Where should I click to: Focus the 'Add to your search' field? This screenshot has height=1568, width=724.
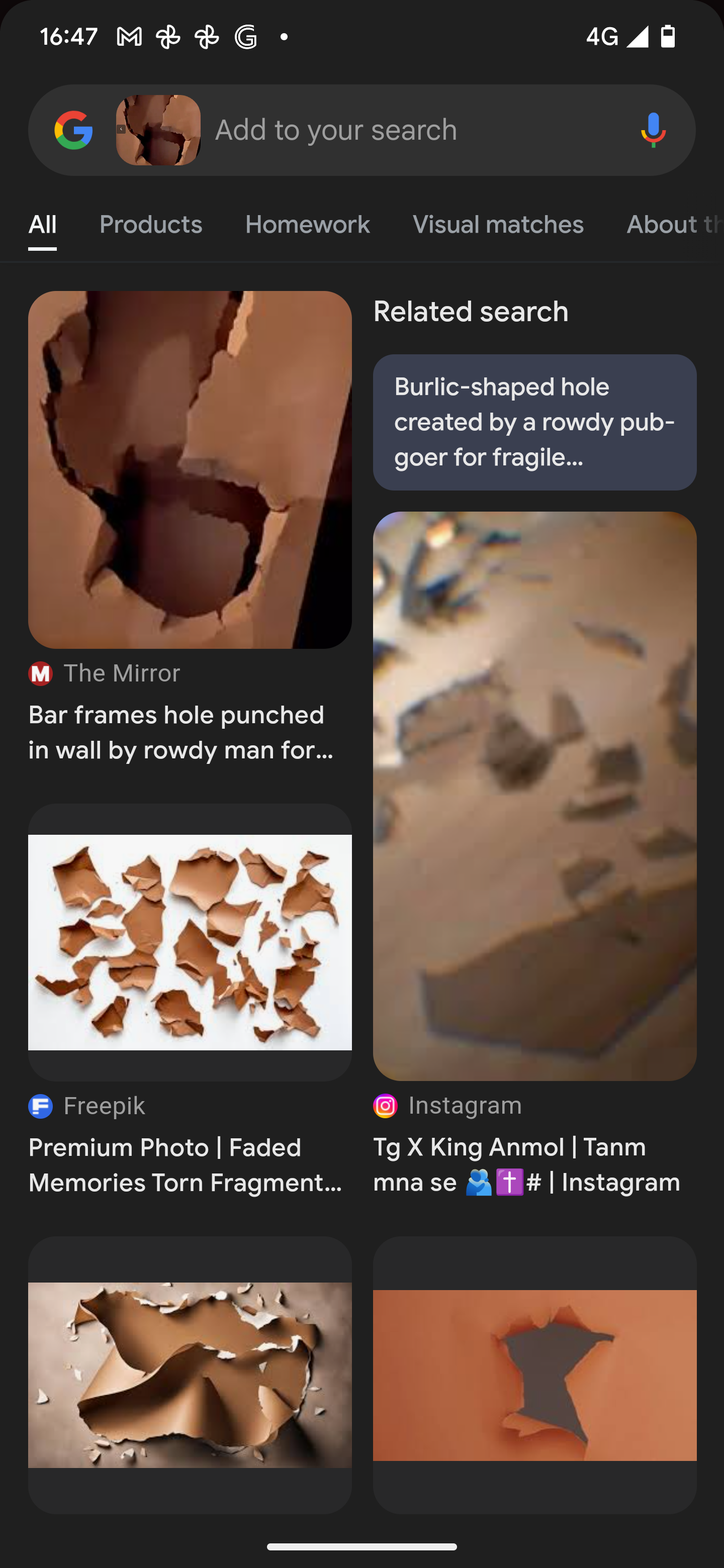tap(414, 130)
